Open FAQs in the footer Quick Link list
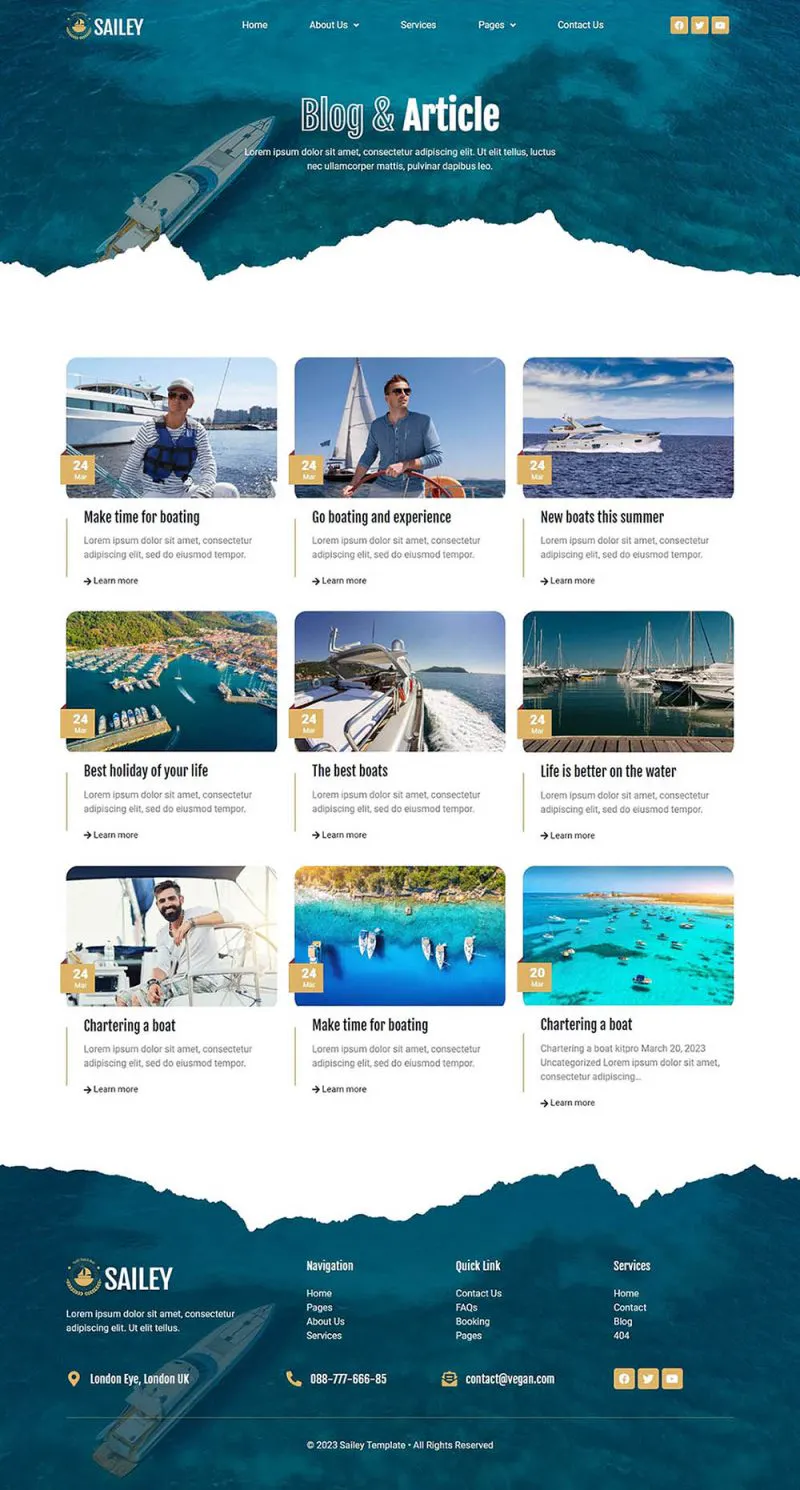Screen dimensions: 800x1490 pyautogui.click(x=467, y=1307)
